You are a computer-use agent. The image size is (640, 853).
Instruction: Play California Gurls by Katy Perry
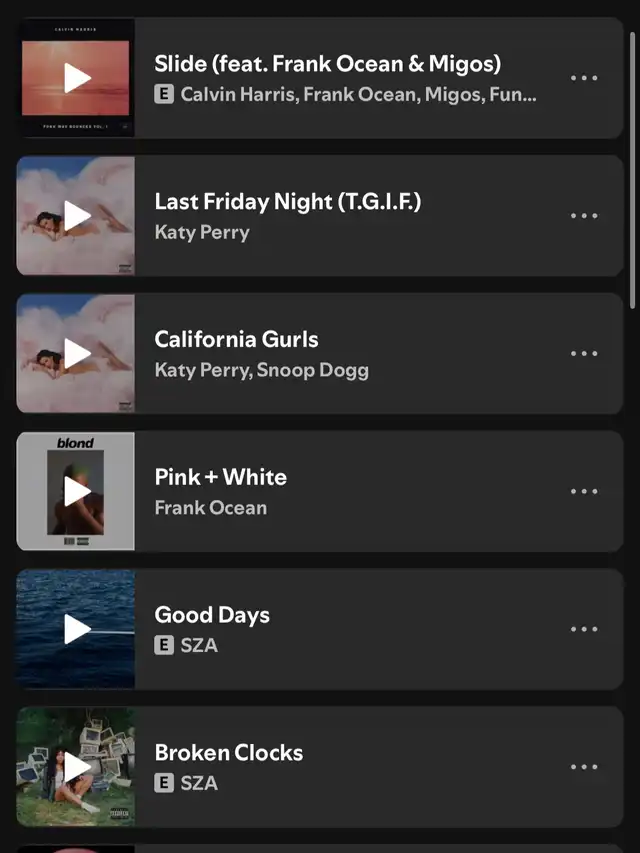[x=77, y=353]
